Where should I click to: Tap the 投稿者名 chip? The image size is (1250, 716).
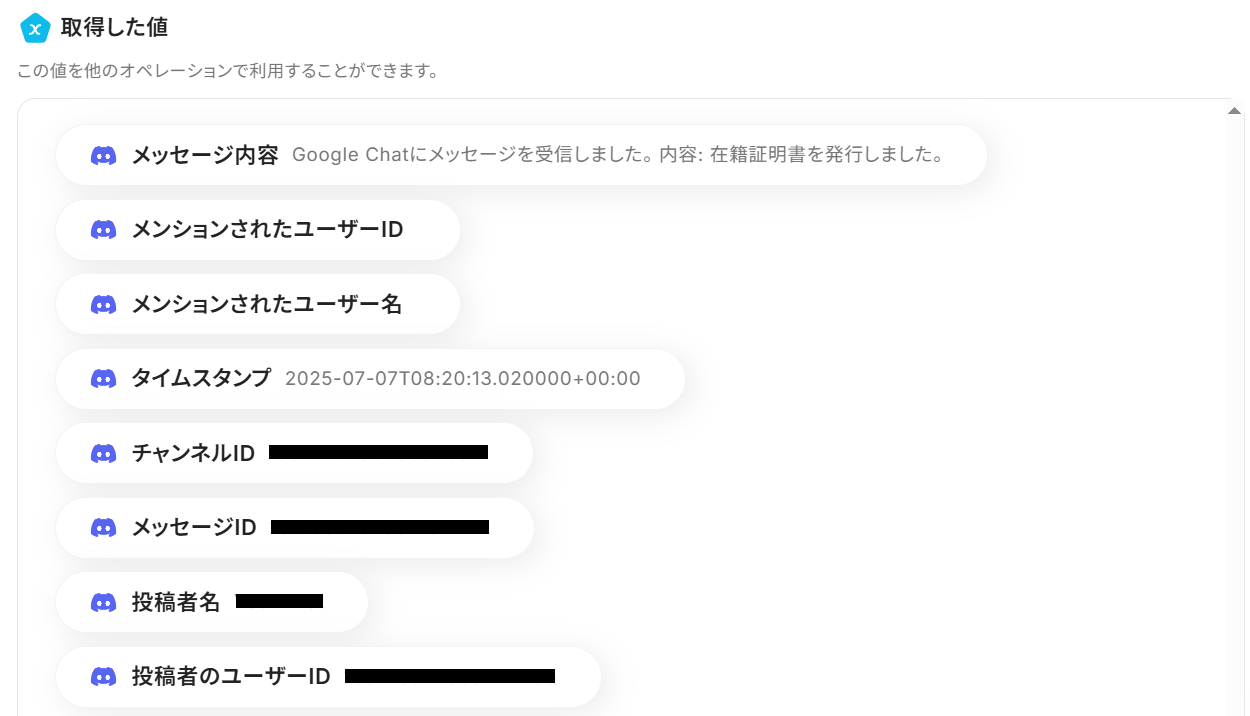click(x=212, y=602)
